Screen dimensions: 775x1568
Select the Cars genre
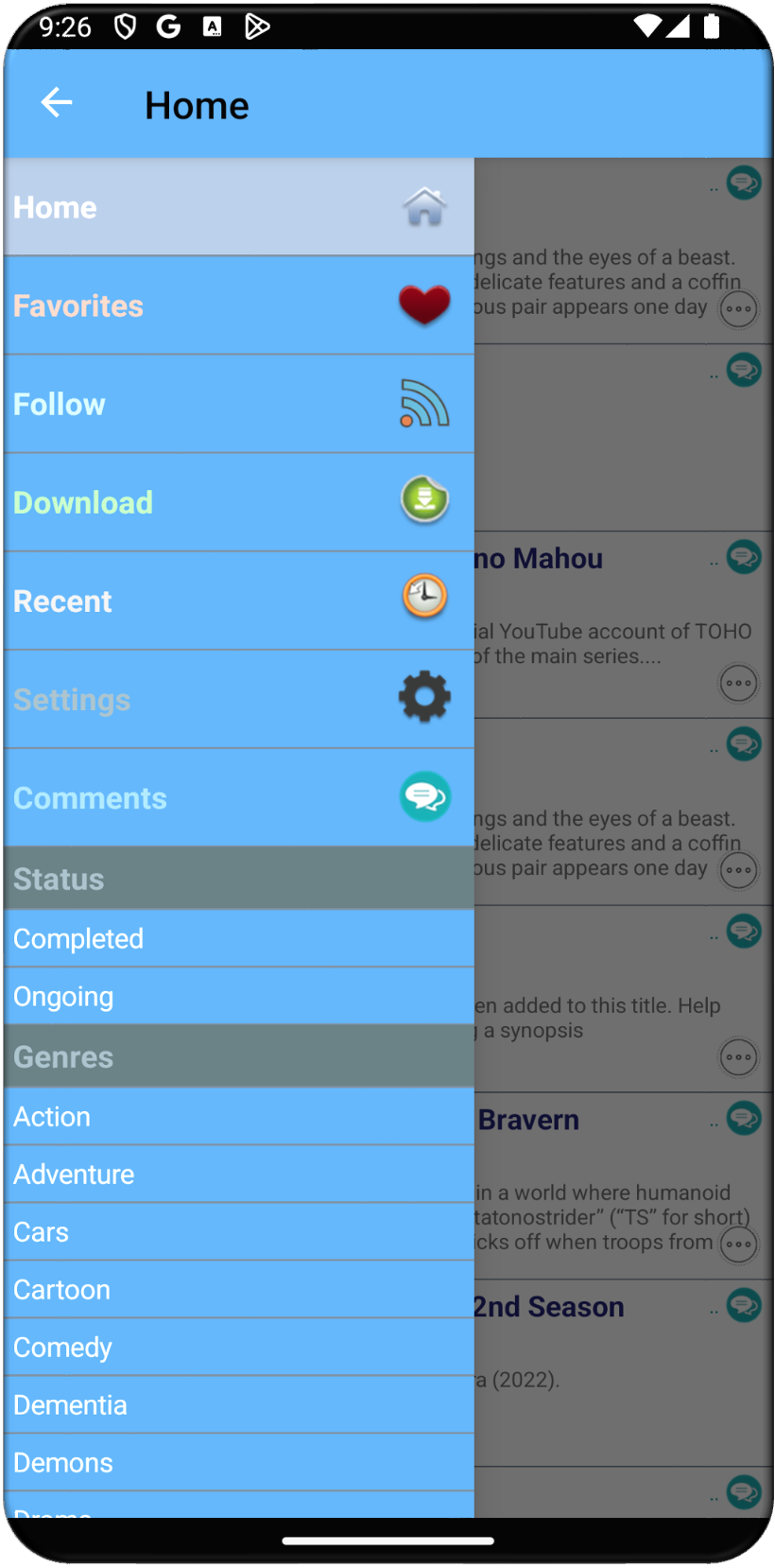tap(239, 1231)
